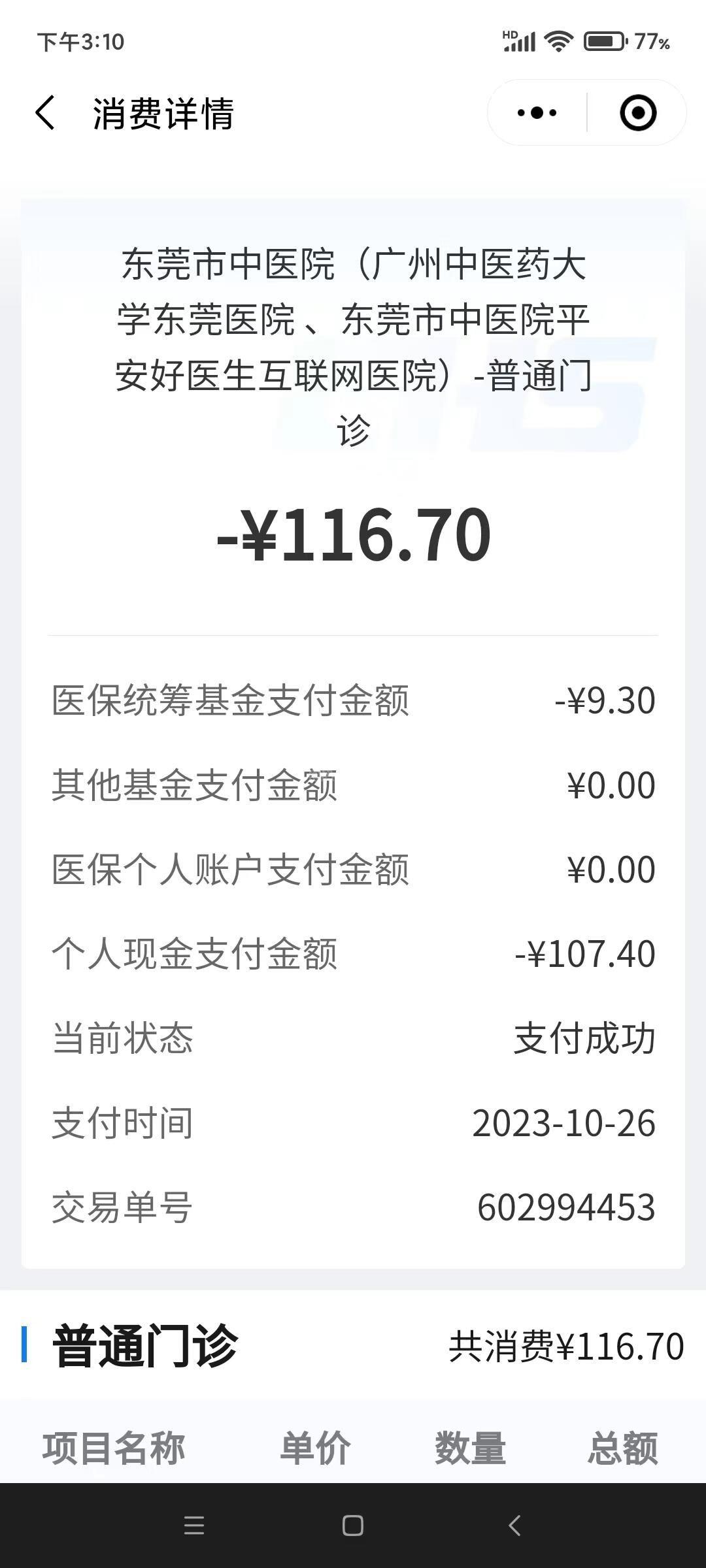Image resolution: width=706 pixels, height=1568 pixels.
Task: Open recent apps from the navigation bar
Action: click(194, 1526)
